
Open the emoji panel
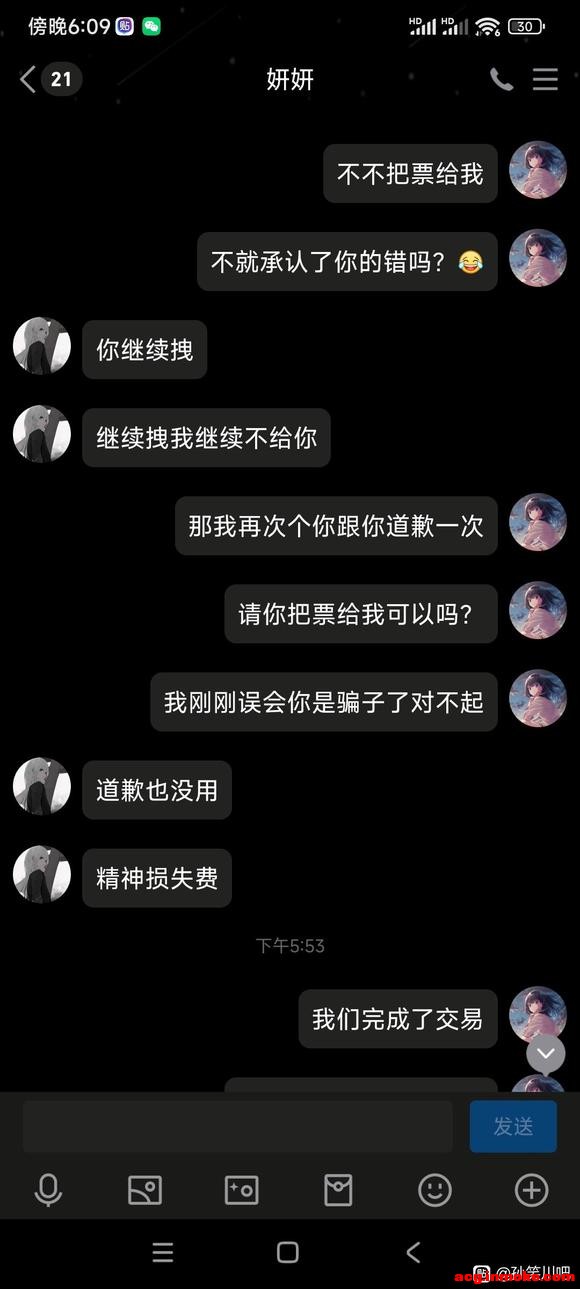pos(435,1190)
